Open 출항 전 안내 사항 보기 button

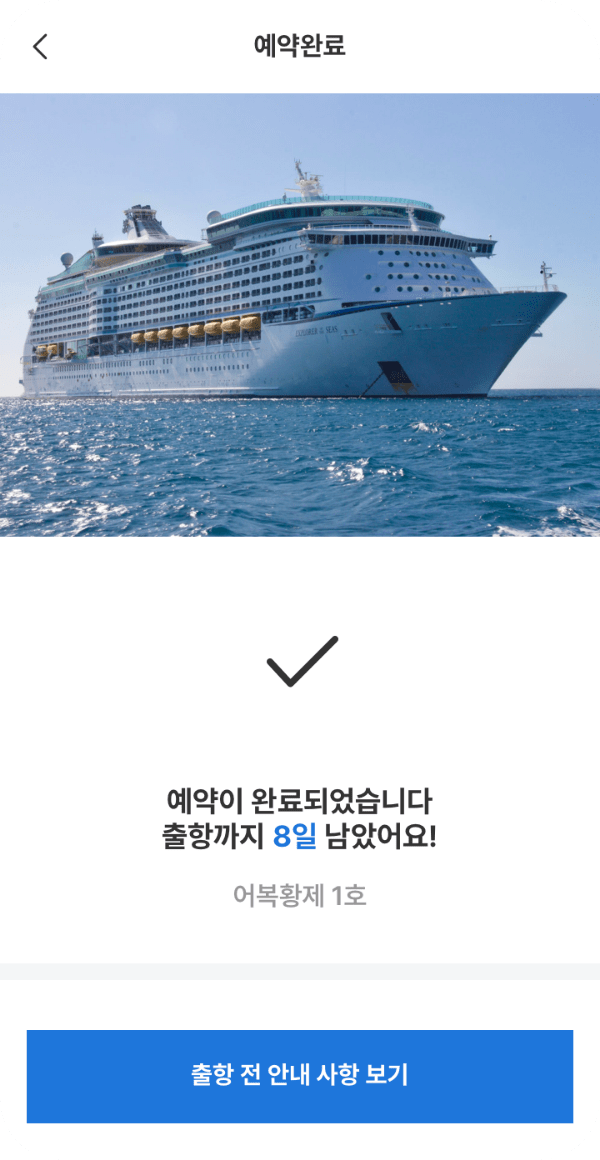point(300,1076)
